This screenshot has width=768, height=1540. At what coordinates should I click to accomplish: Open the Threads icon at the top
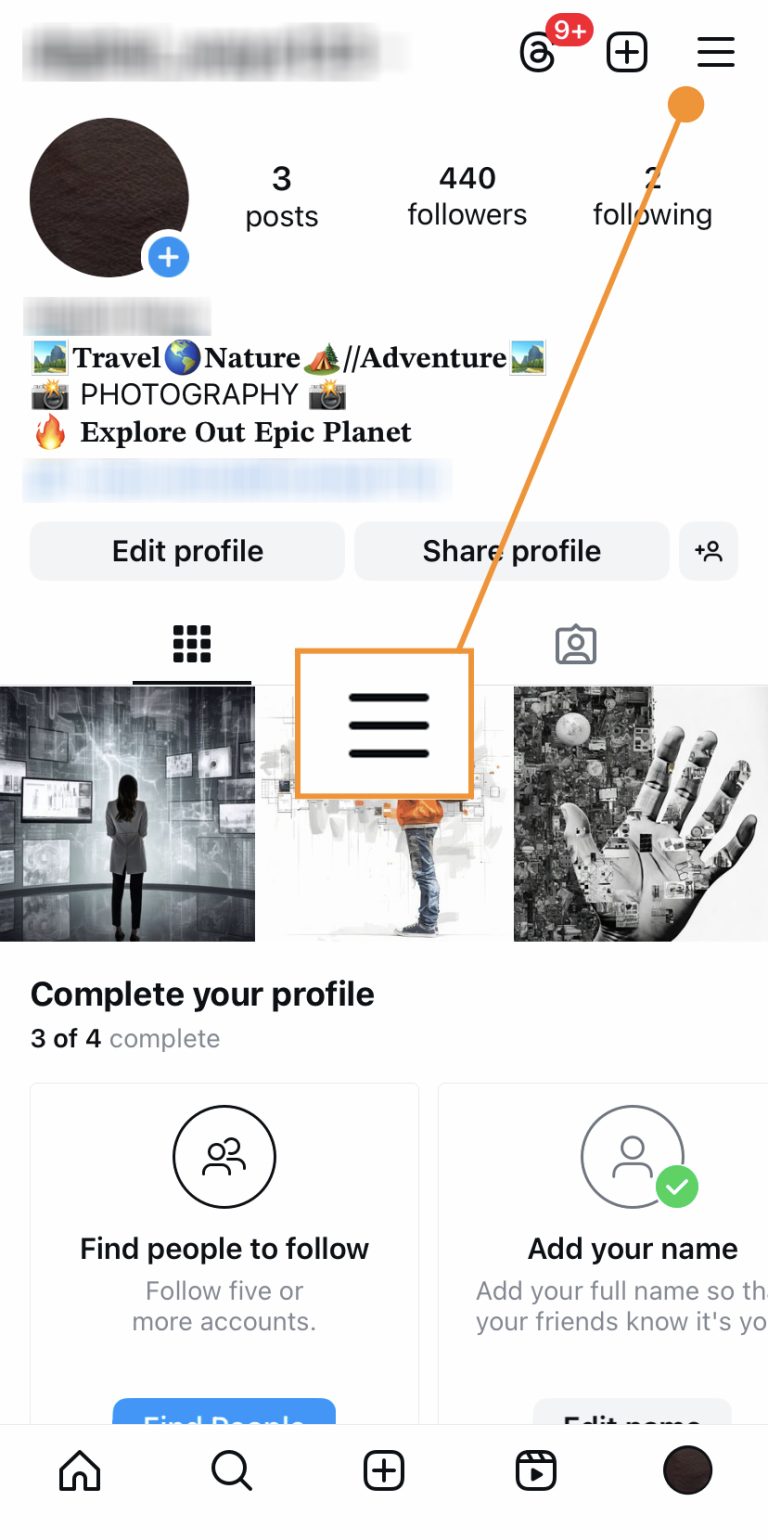click(536, 52)
